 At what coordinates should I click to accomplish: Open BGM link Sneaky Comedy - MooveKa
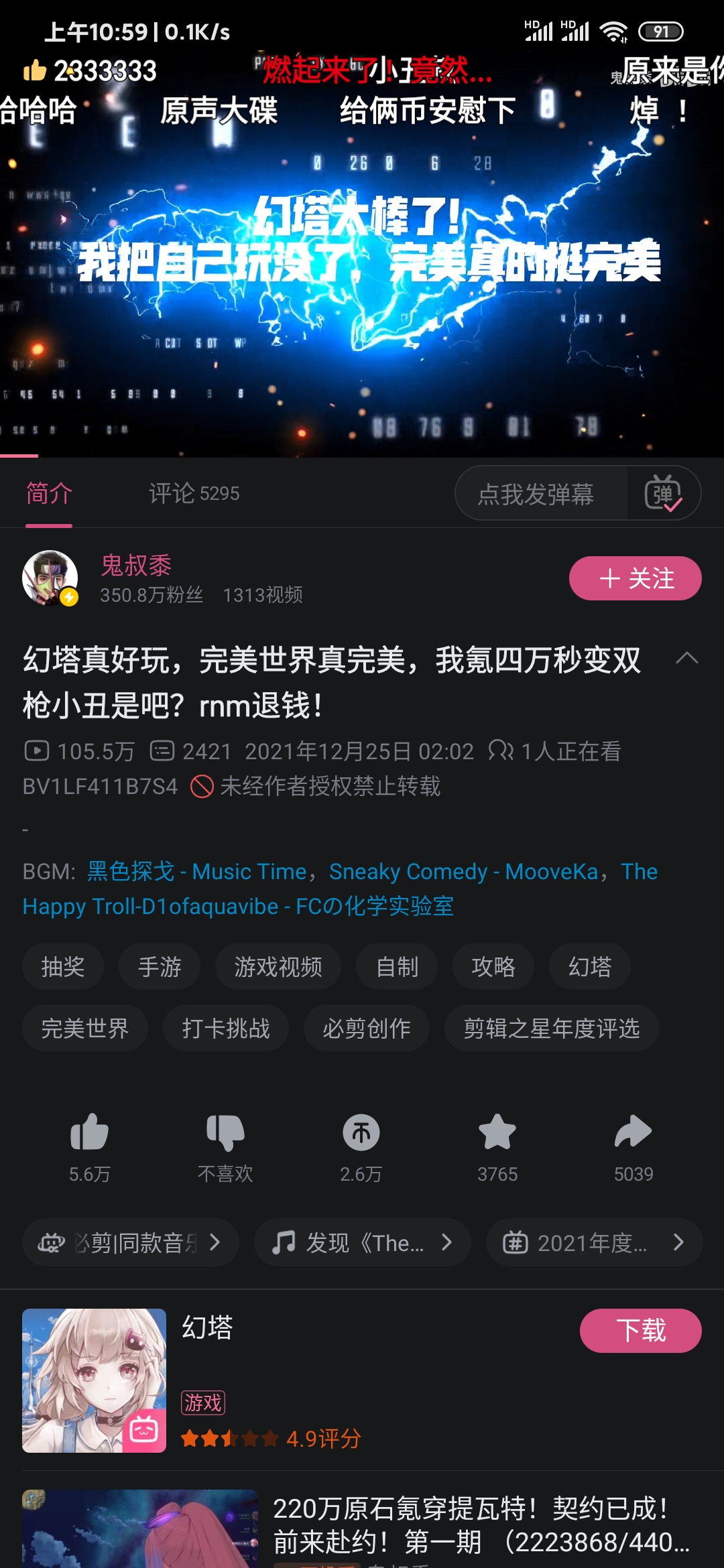pyautogui.click(x=463, y=871)
